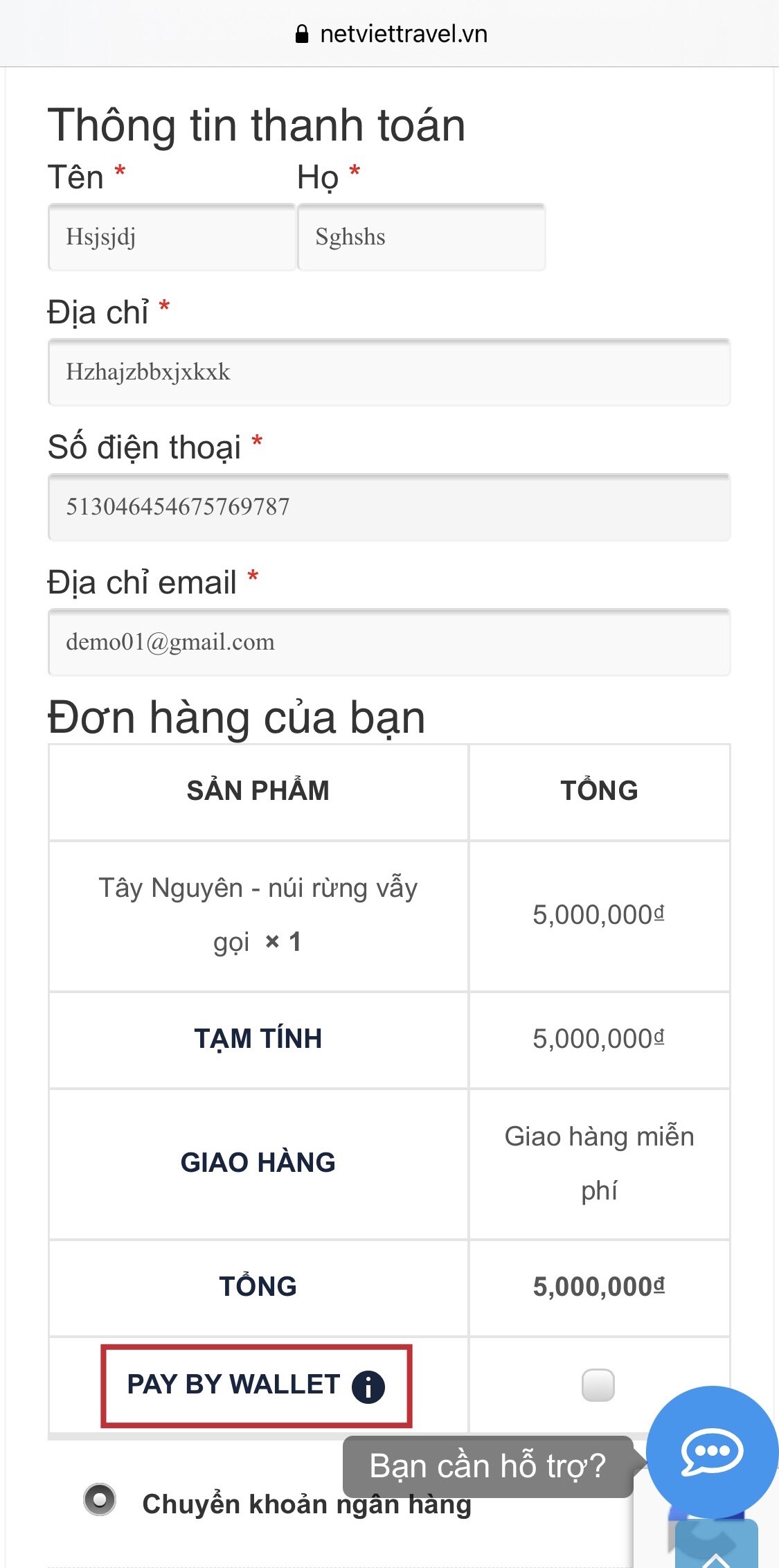Edit the Tên first name field

pyautogui.click(x=172, y=237)
